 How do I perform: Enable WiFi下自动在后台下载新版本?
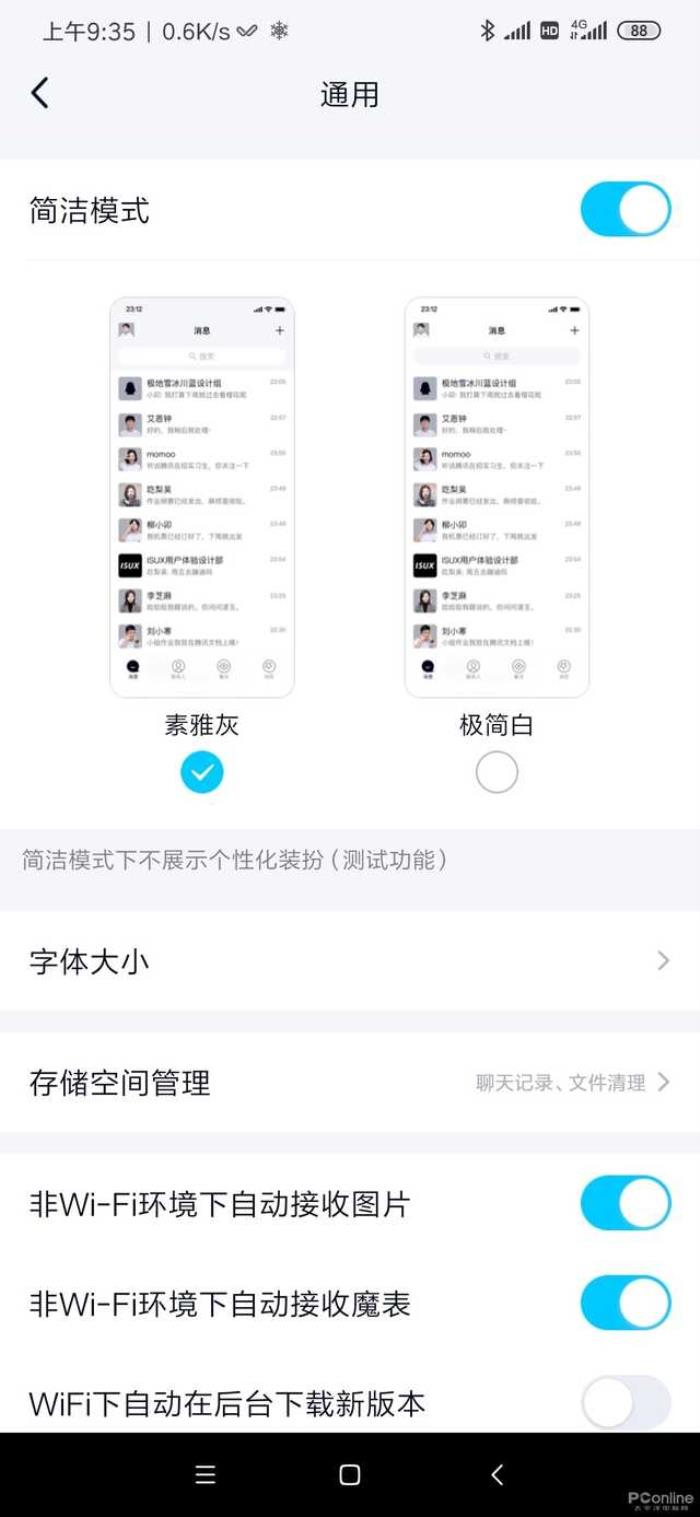coord(625,1403)
